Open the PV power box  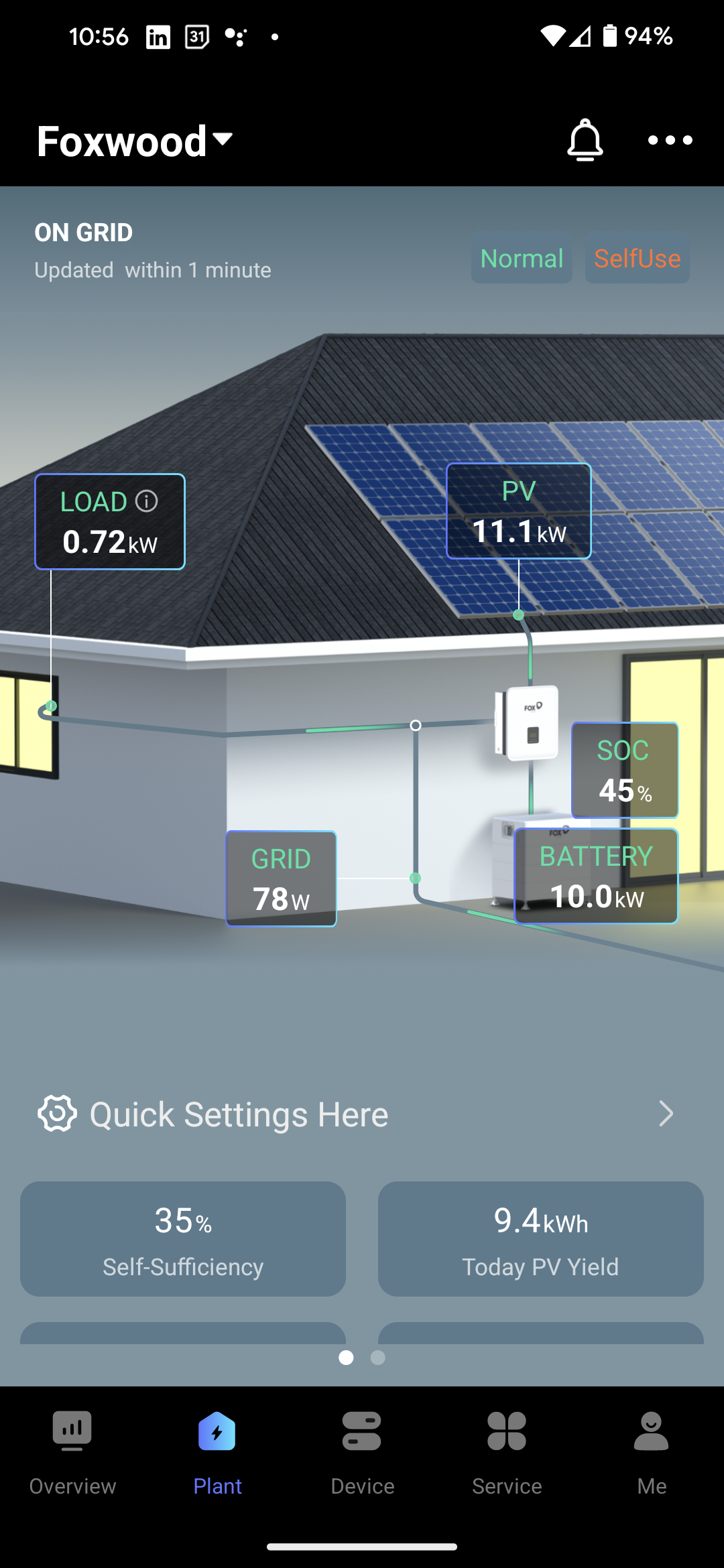point(518,511)
